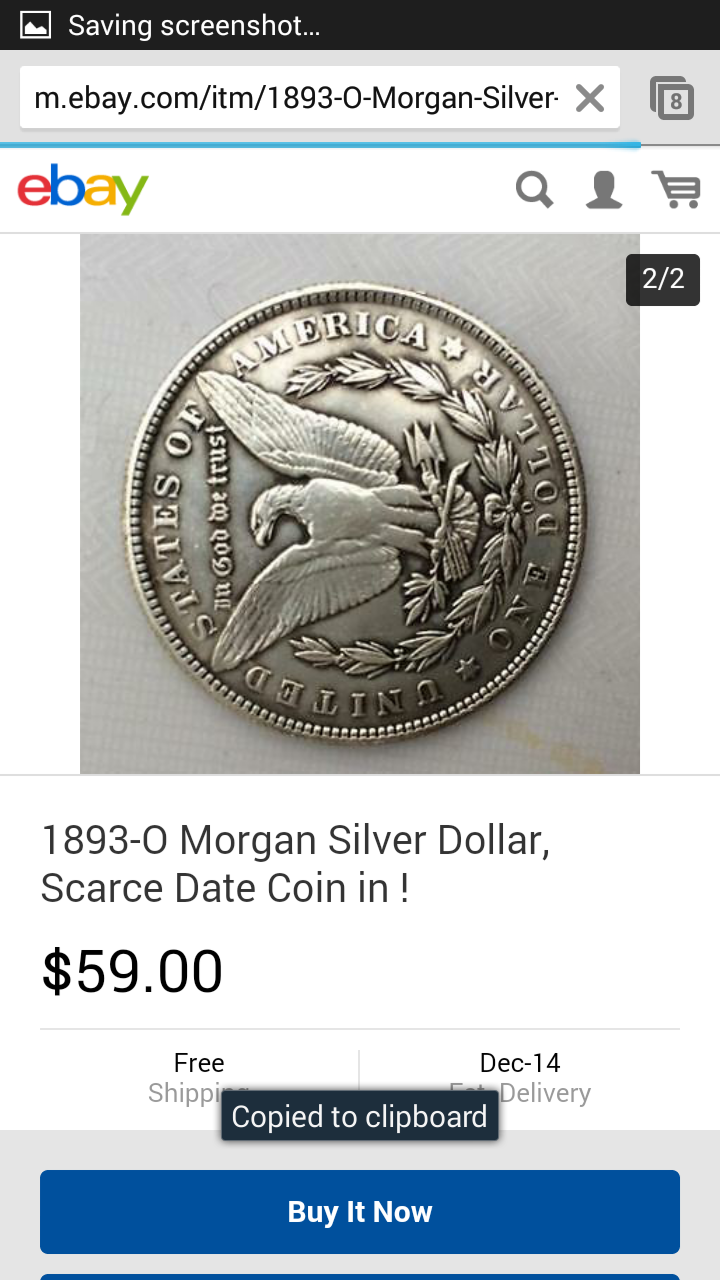Open eBay search

tap(534, 189)
